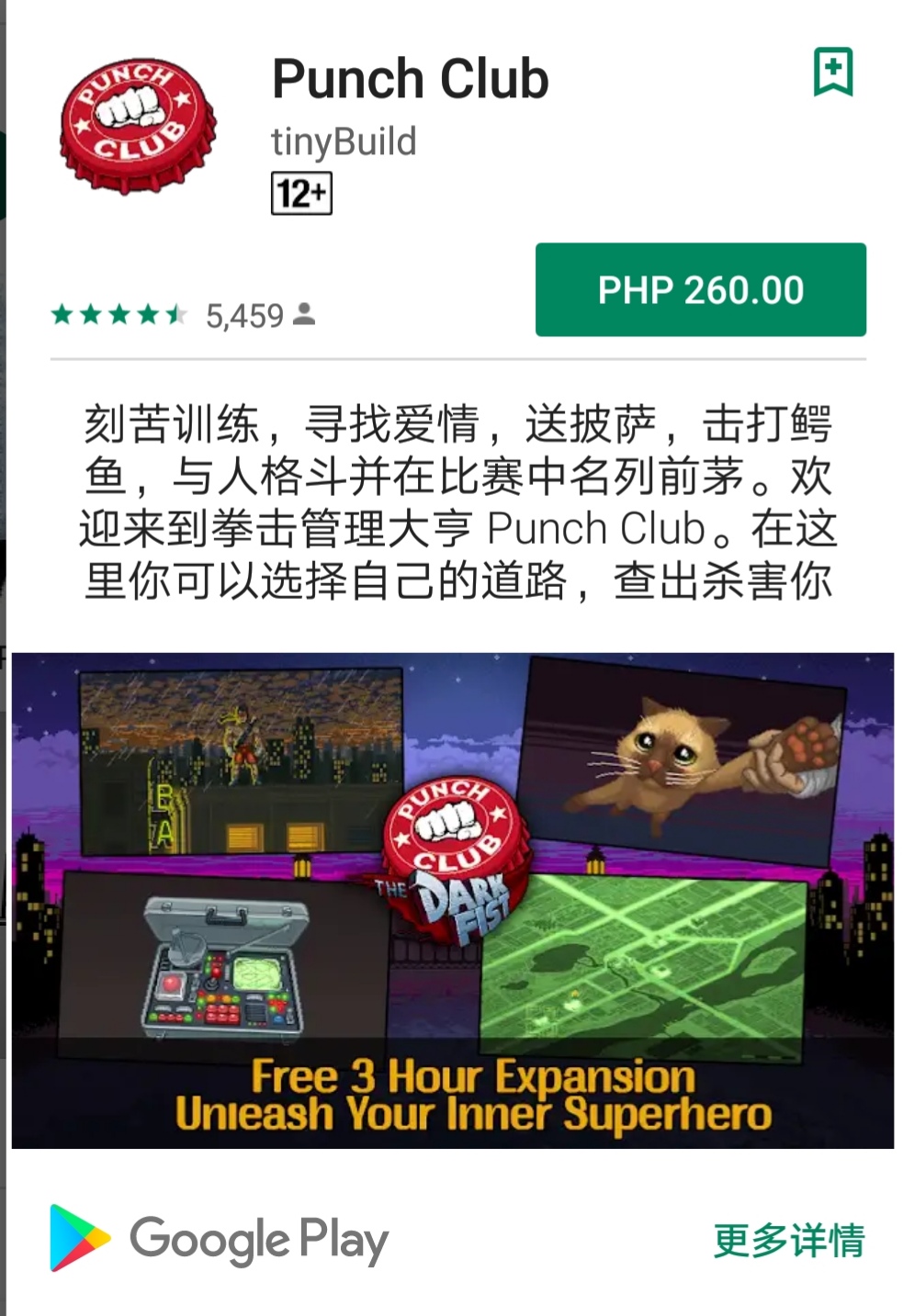Add Punch Club to wishlist bookmark
The width and height of the screenshot is (903, 1316).
click(x=832, y=72)
